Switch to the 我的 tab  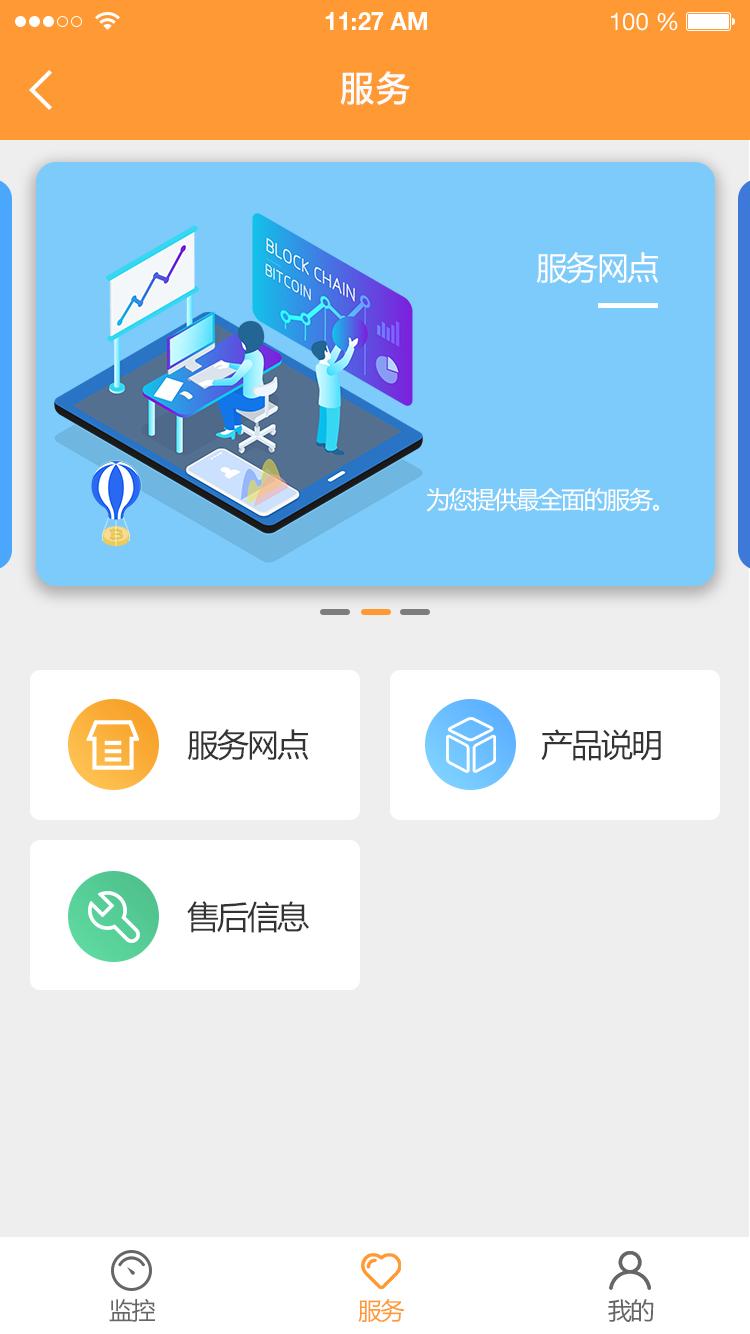(x=630, y=1286)
